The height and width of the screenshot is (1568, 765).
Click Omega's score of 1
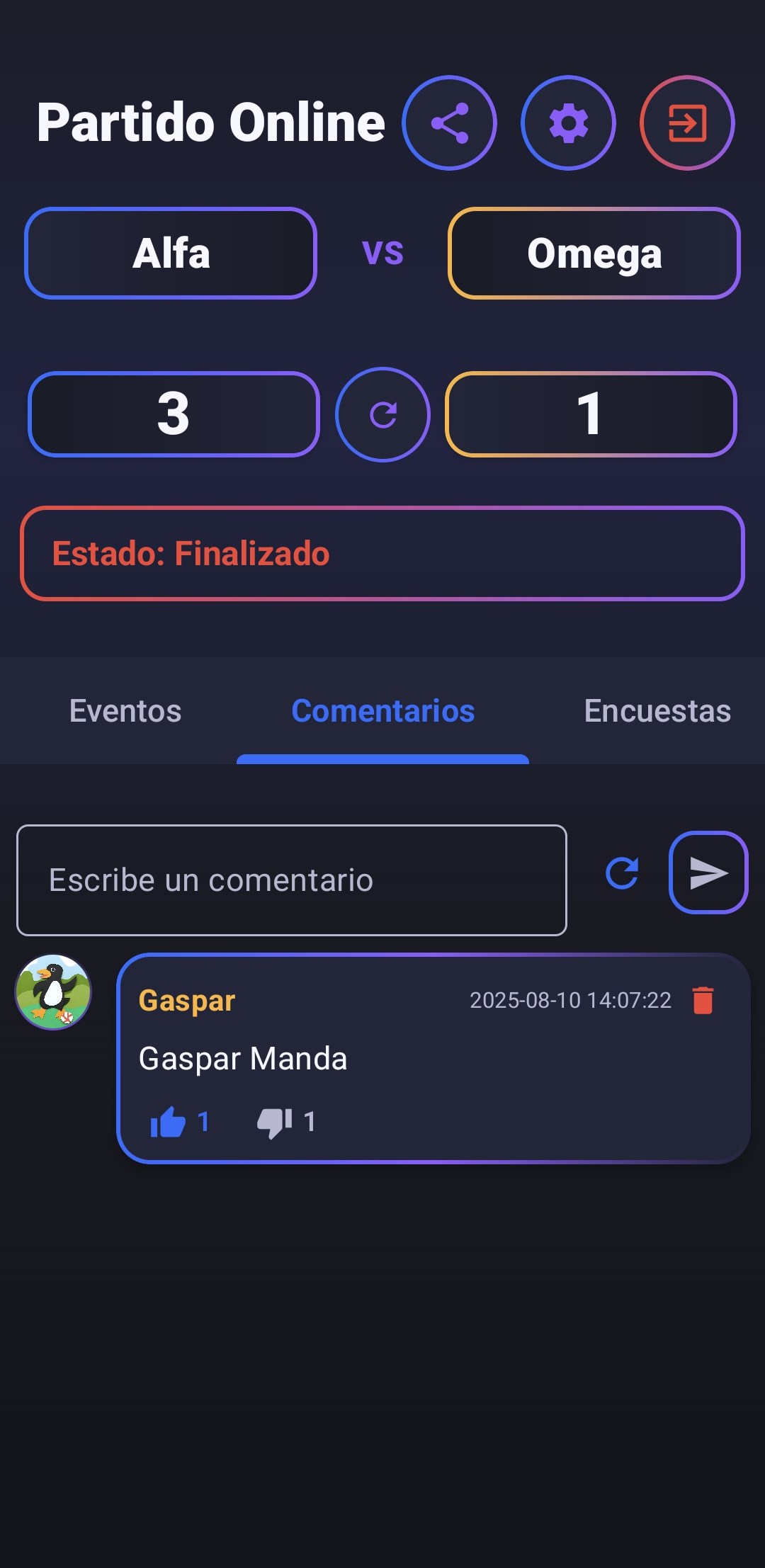[592, 414]
